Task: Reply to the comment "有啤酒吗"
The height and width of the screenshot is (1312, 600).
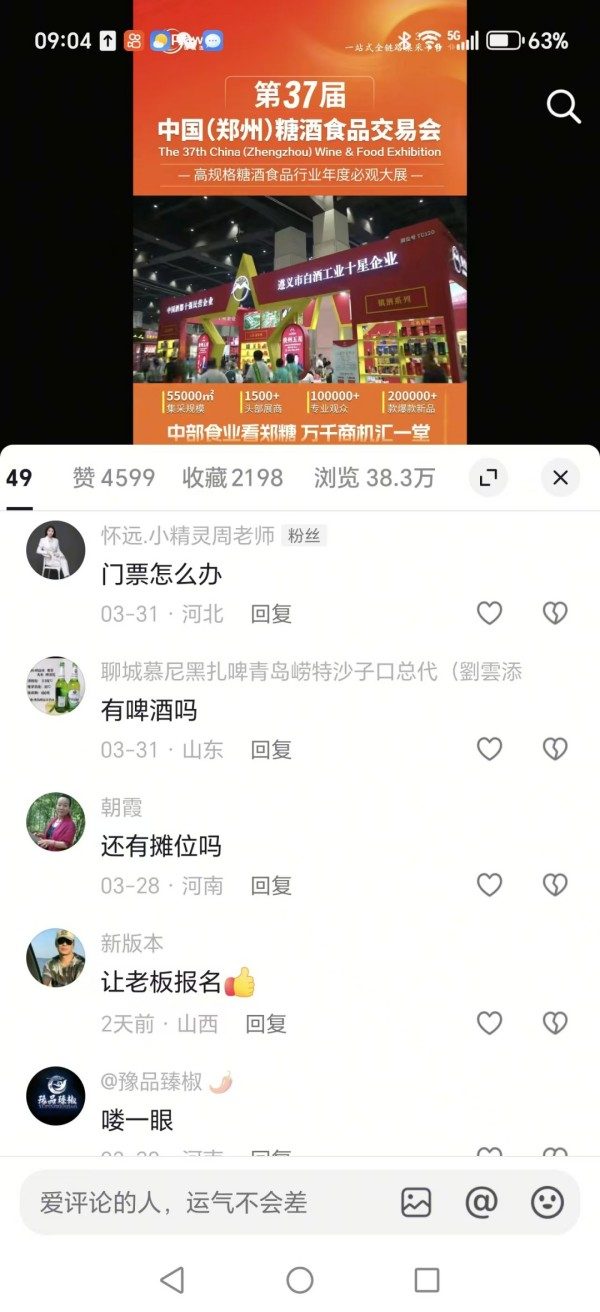Action: 271,750
